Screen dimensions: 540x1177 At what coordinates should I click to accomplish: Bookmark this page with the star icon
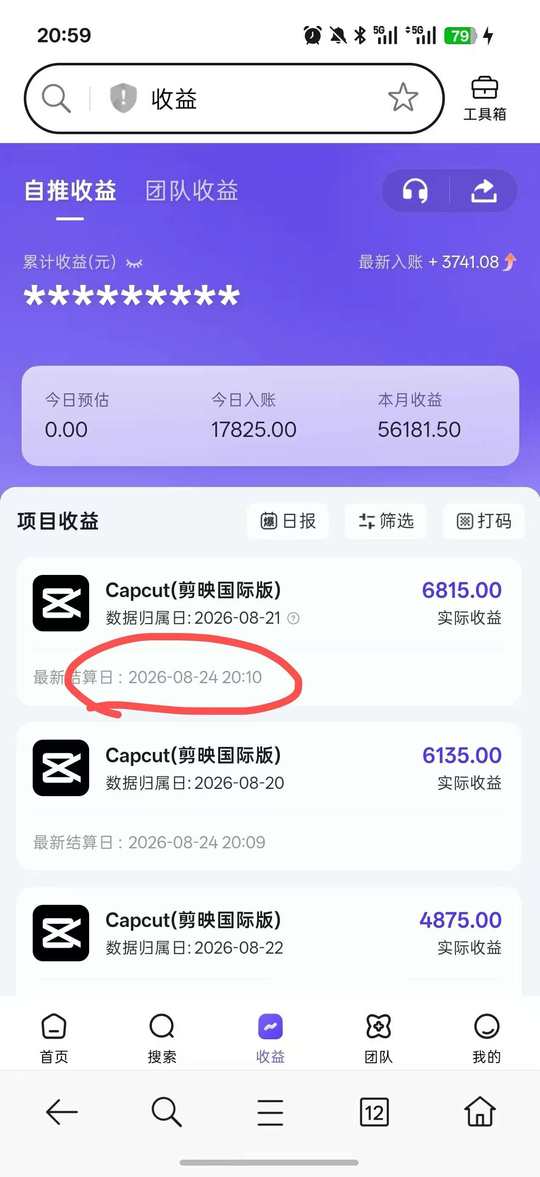[x=403, y=98]
